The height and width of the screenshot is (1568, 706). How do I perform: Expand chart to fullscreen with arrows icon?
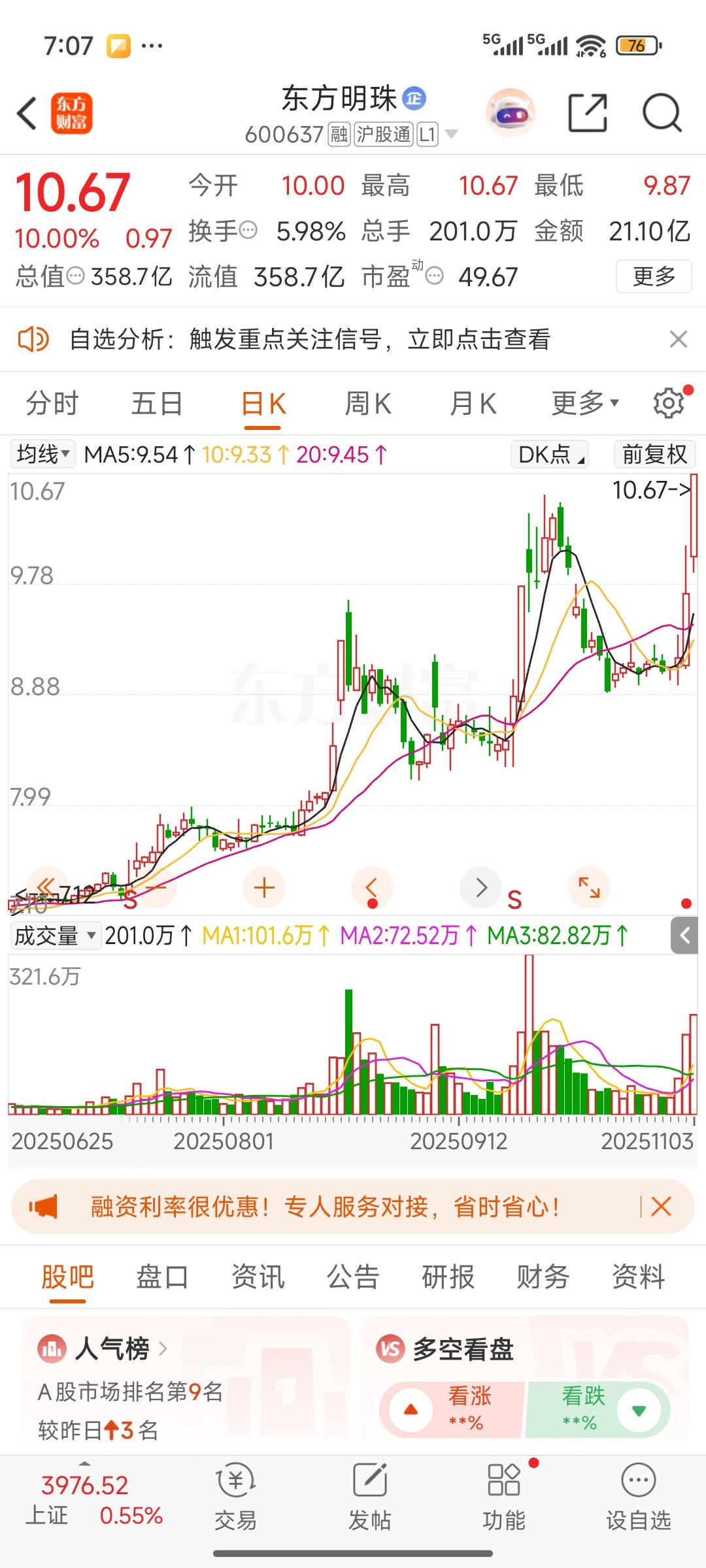click(x=588, y=887)
